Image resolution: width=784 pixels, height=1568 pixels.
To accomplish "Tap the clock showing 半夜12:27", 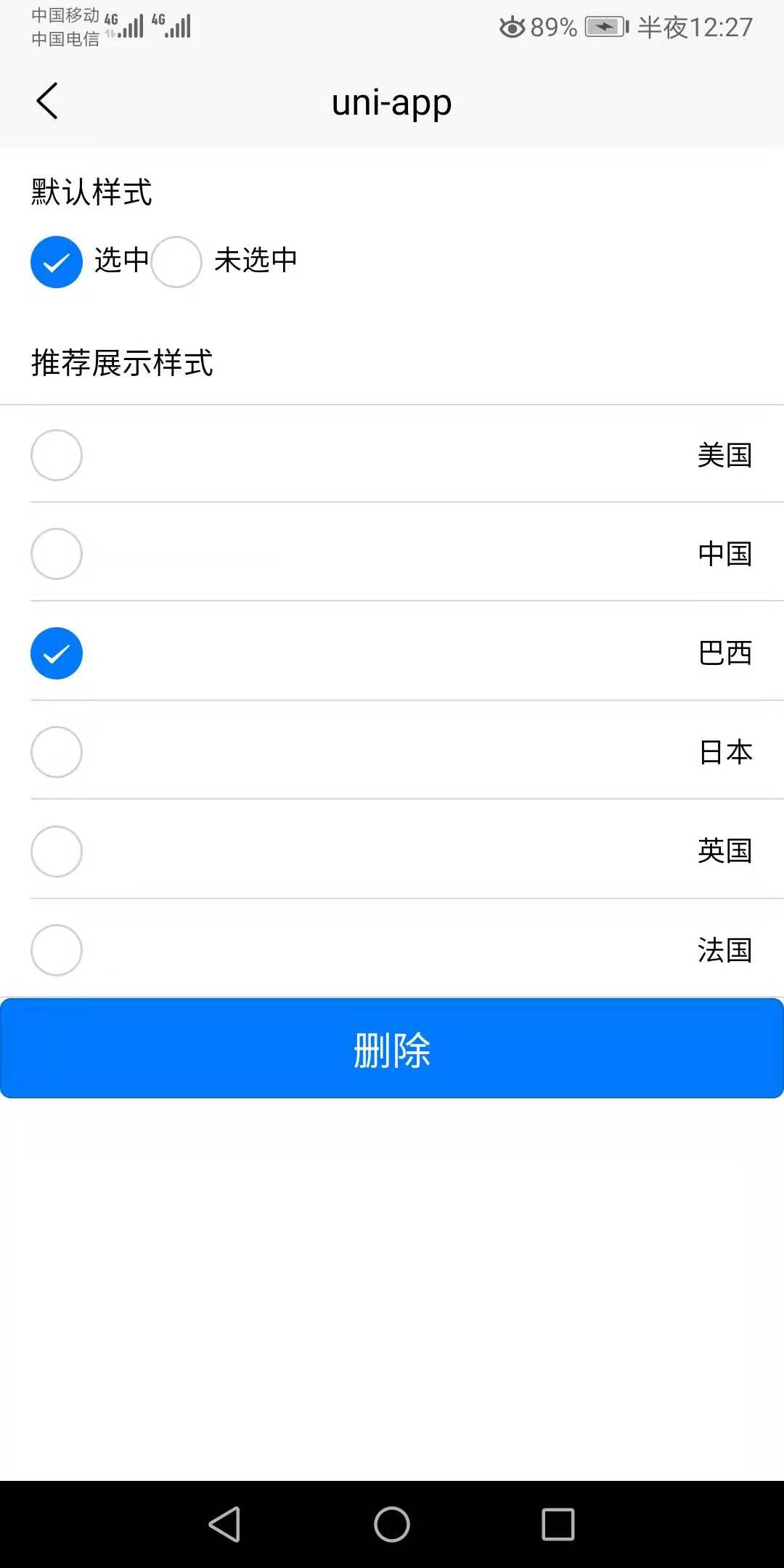I will tap(693, 28).
